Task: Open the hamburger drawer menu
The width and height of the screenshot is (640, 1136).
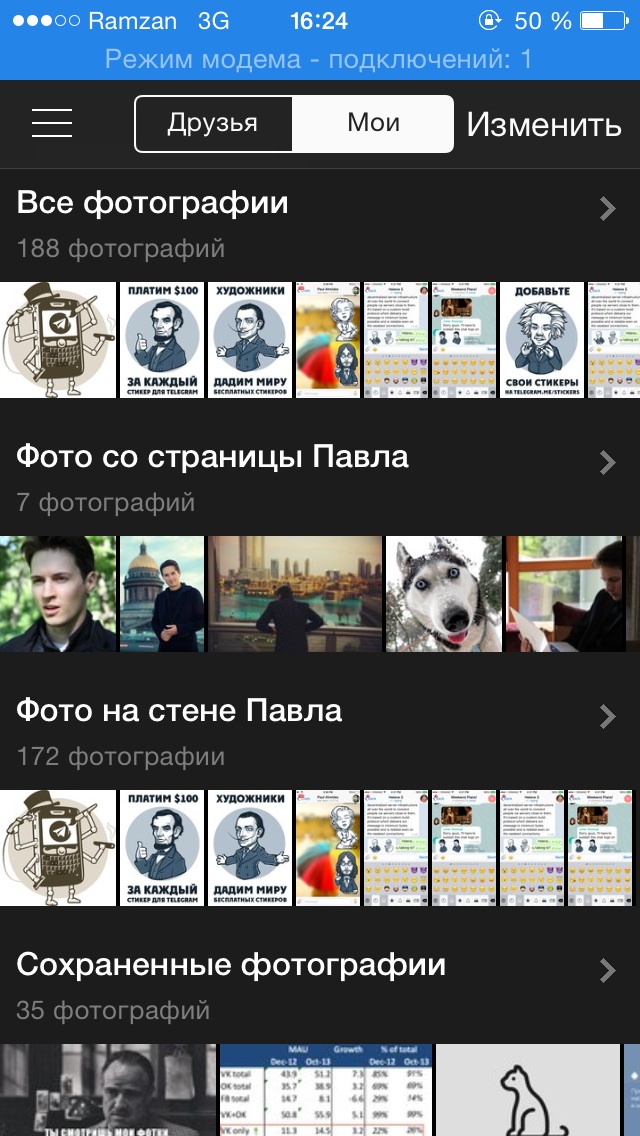Action: 52,123
